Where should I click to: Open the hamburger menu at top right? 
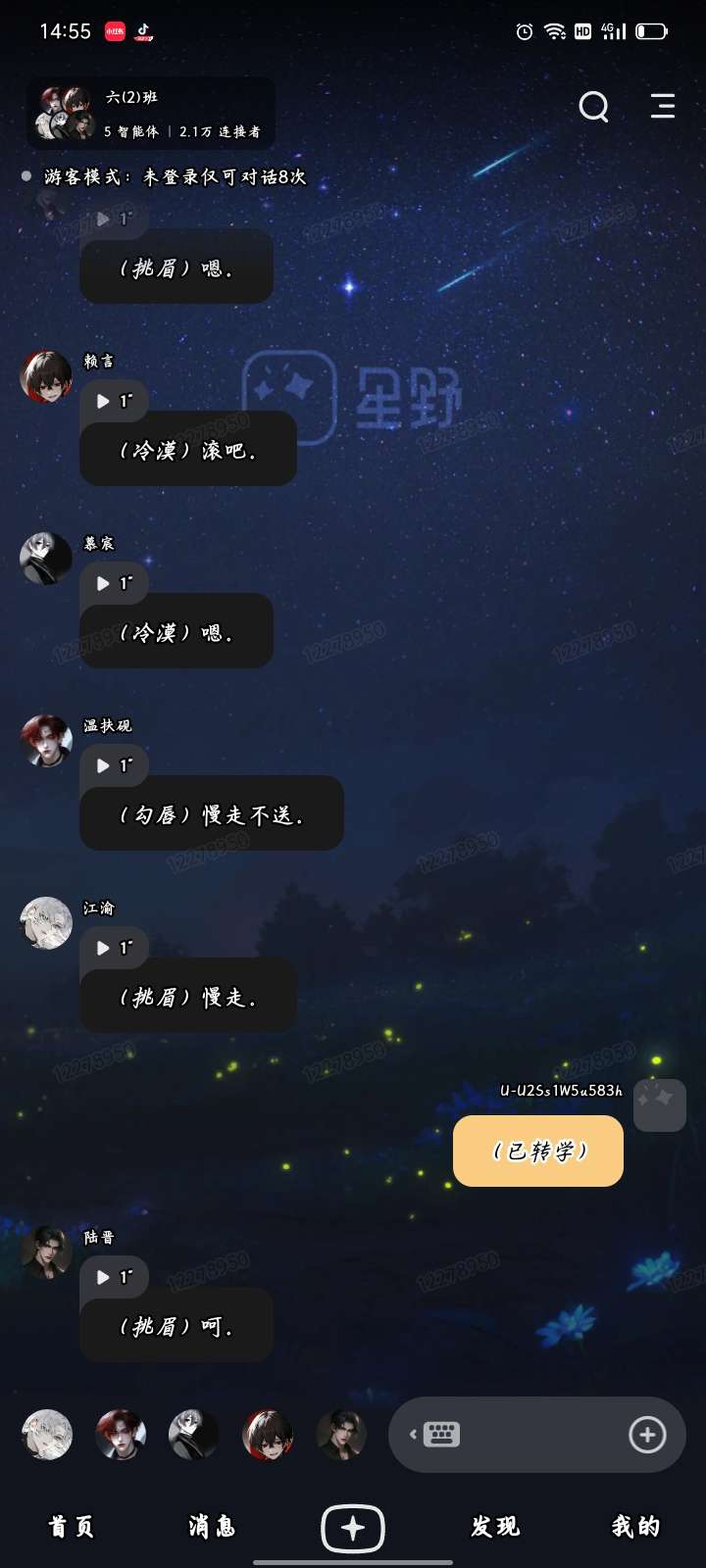pyautogui.click(x=663, y=106)
